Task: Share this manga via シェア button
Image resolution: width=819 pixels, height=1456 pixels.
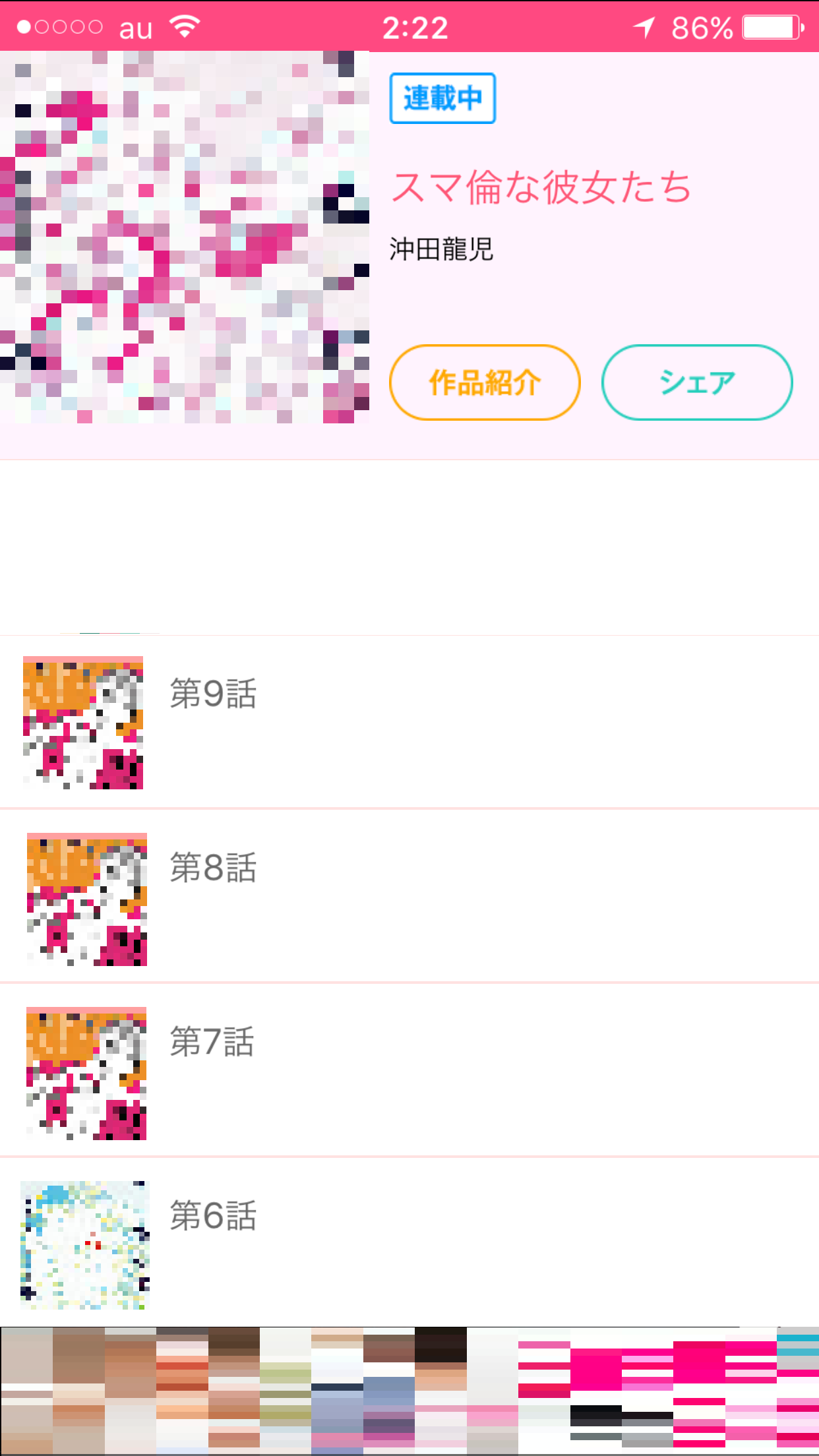Action: click(x=696, y=382)
